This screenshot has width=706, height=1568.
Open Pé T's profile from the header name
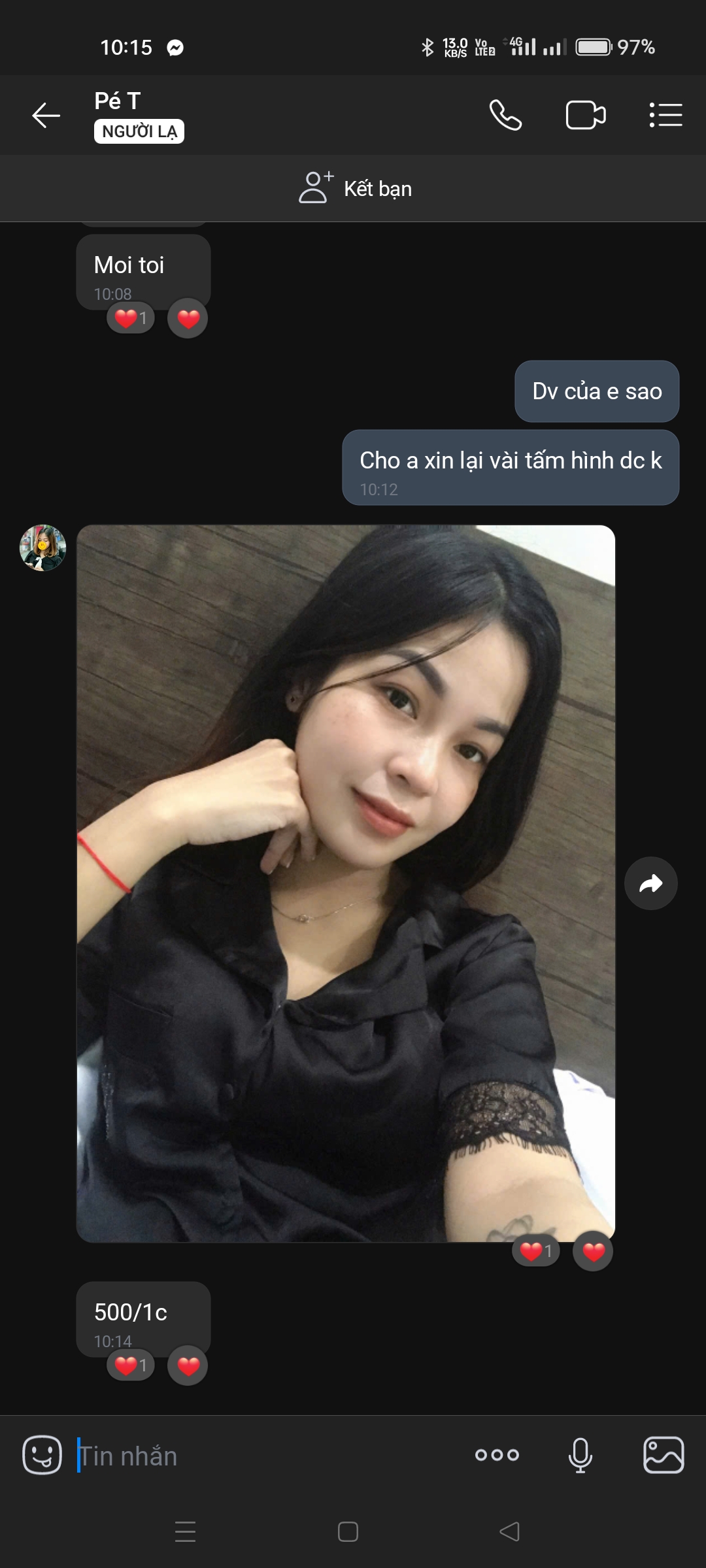coord(118,101)
